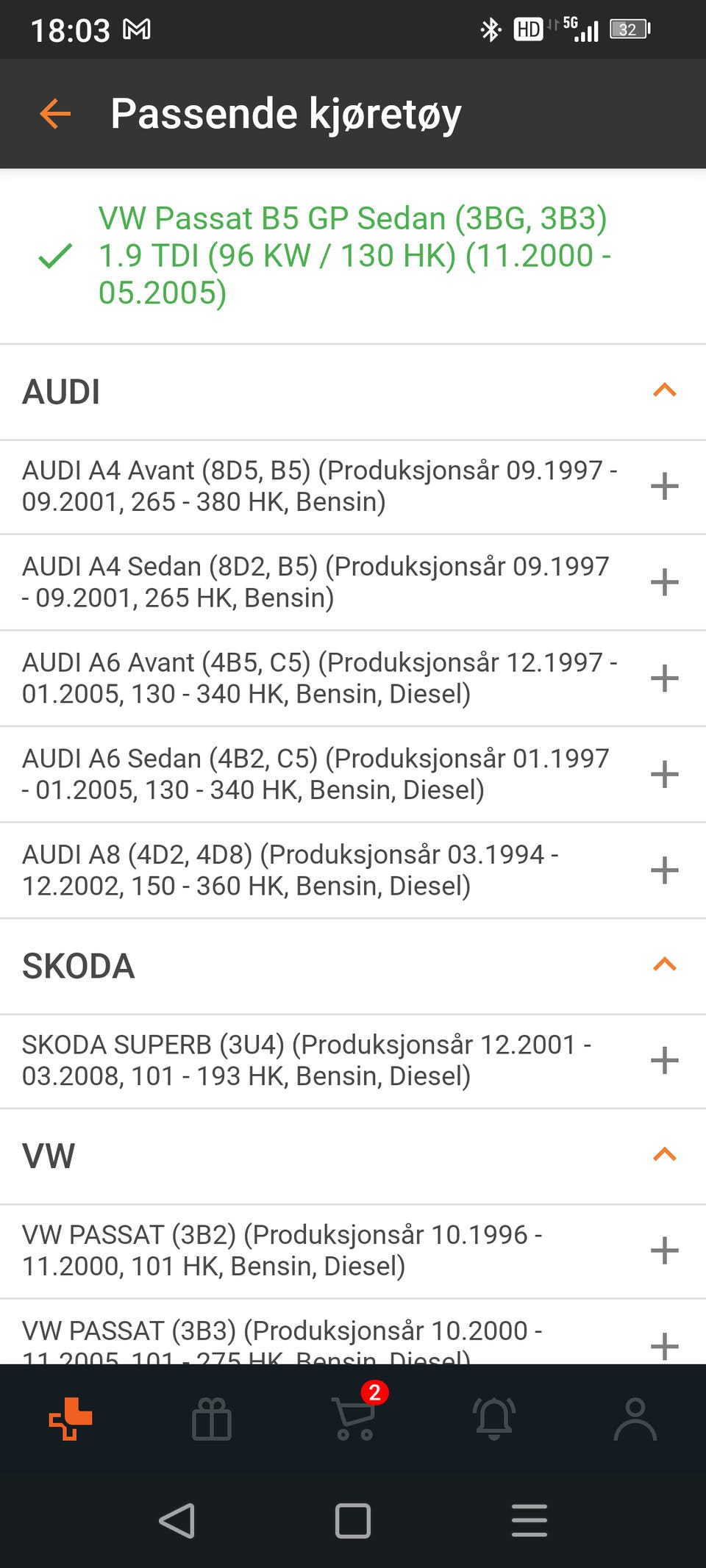The width and height of the screenshot is (706, 1568).
Task: Open the gift offers tab
Action: 212,1418
